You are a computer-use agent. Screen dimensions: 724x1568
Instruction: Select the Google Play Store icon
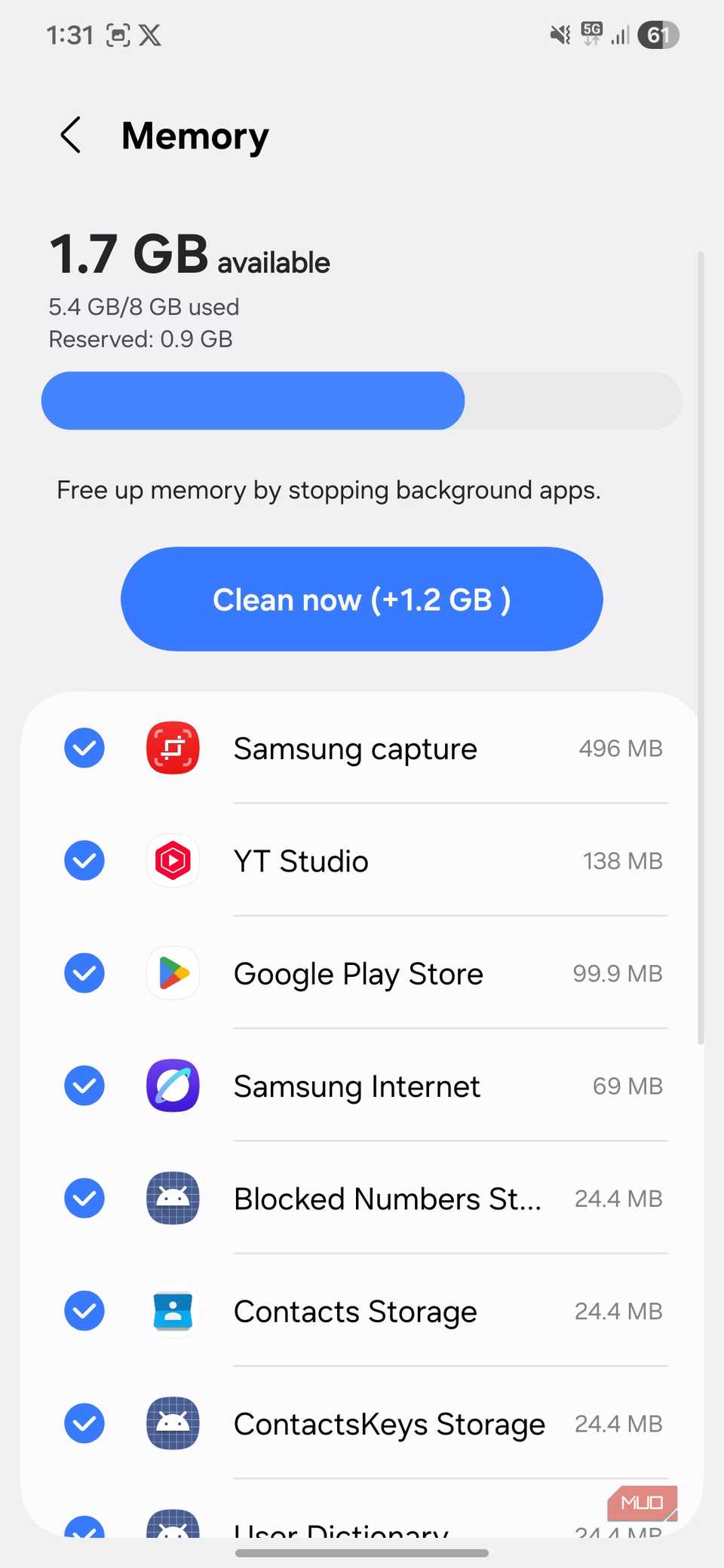tap(173, 973)
